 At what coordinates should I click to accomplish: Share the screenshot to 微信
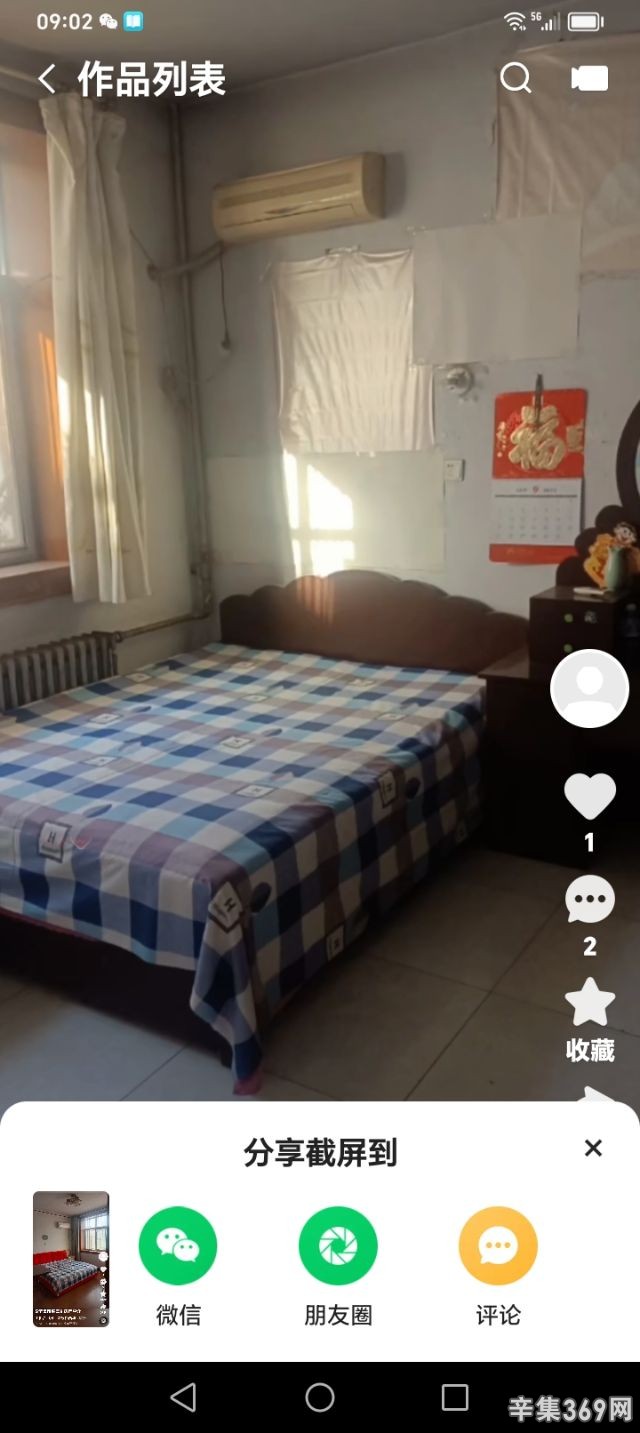[x=178, y=1246]
